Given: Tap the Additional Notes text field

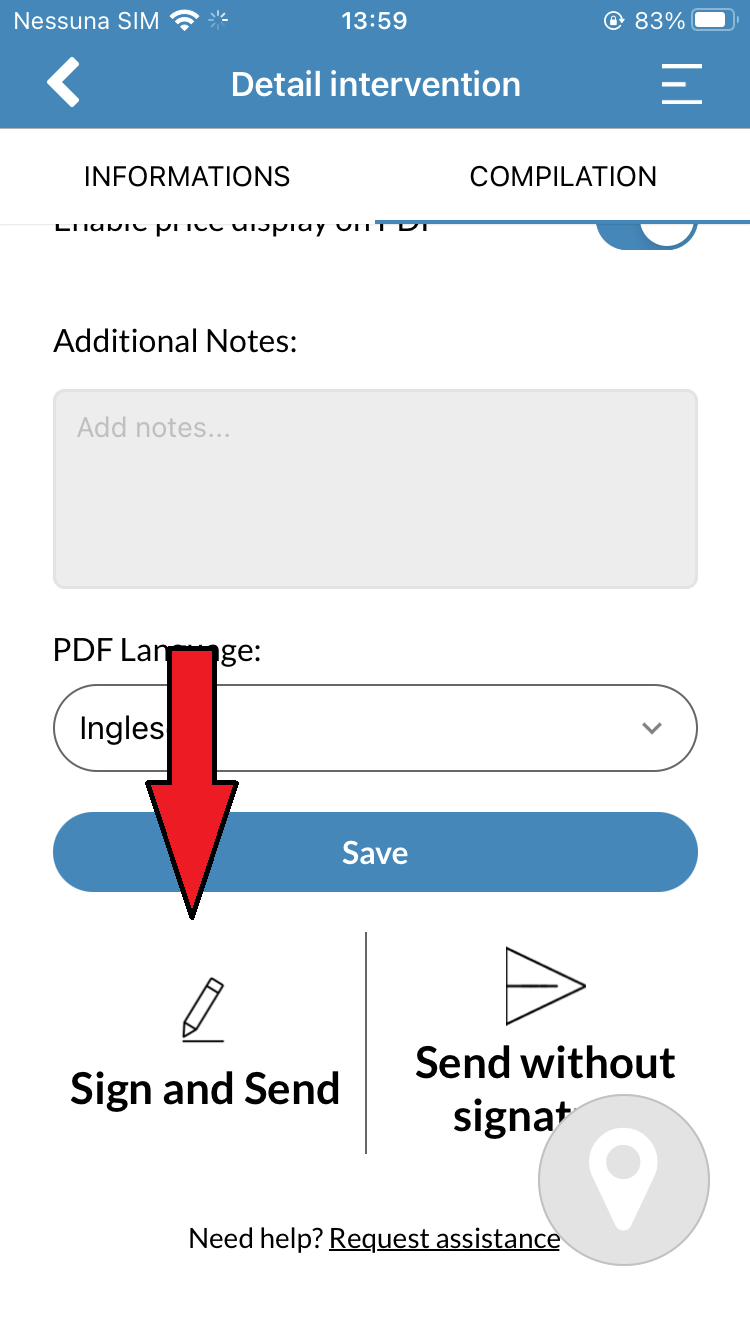Looking at the screenshot, I should [x=375, y=488].
